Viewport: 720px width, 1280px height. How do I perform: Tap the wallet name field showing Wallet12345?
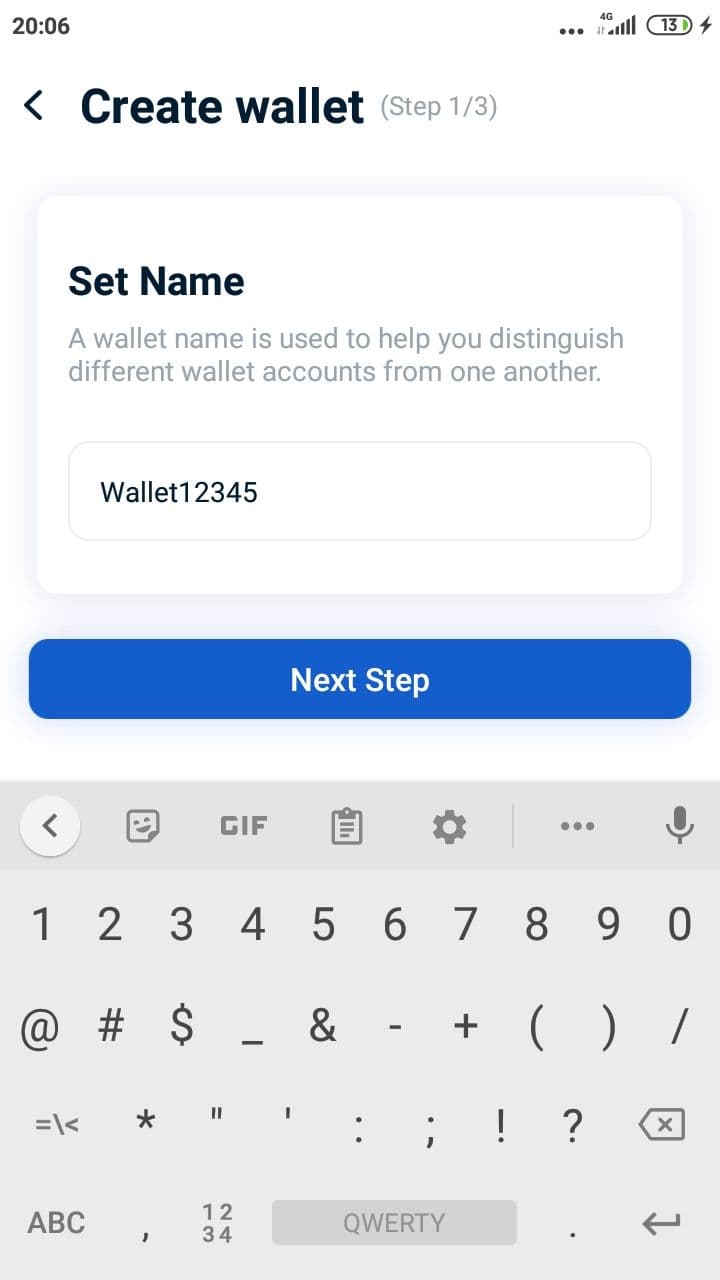(x=359, y=491)
